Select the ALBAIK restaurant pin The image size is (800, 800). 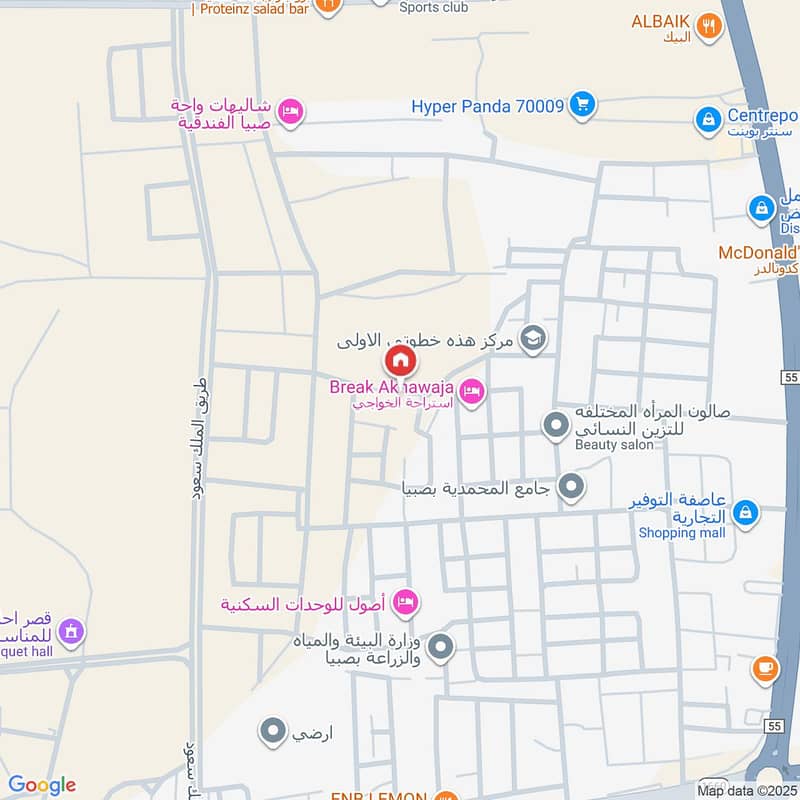(x=709, y=27)
